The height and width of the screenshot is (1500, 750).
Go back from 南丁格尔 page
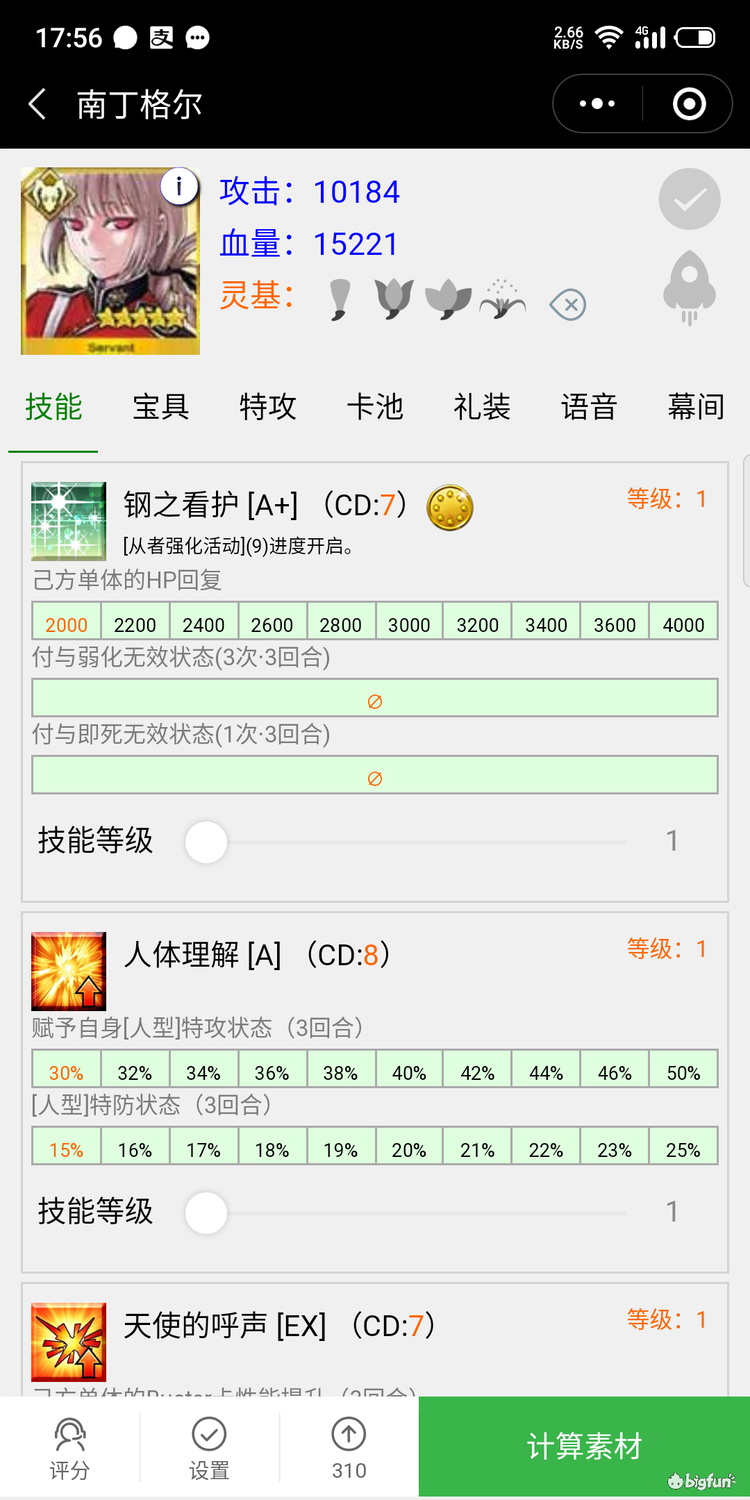[x=38, y=104]
